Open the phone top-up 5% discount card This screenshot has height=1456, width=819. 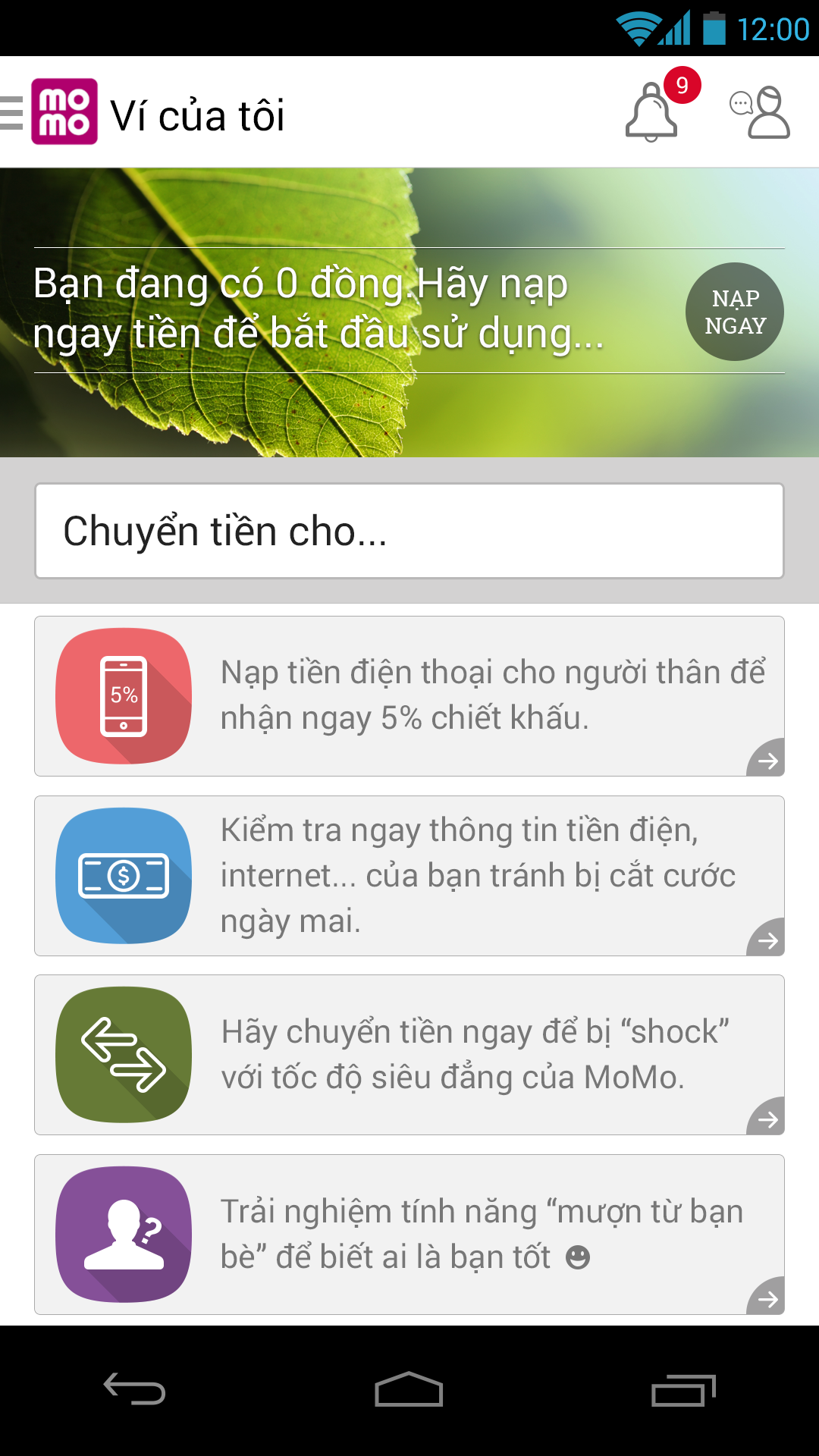pos(409,696)
